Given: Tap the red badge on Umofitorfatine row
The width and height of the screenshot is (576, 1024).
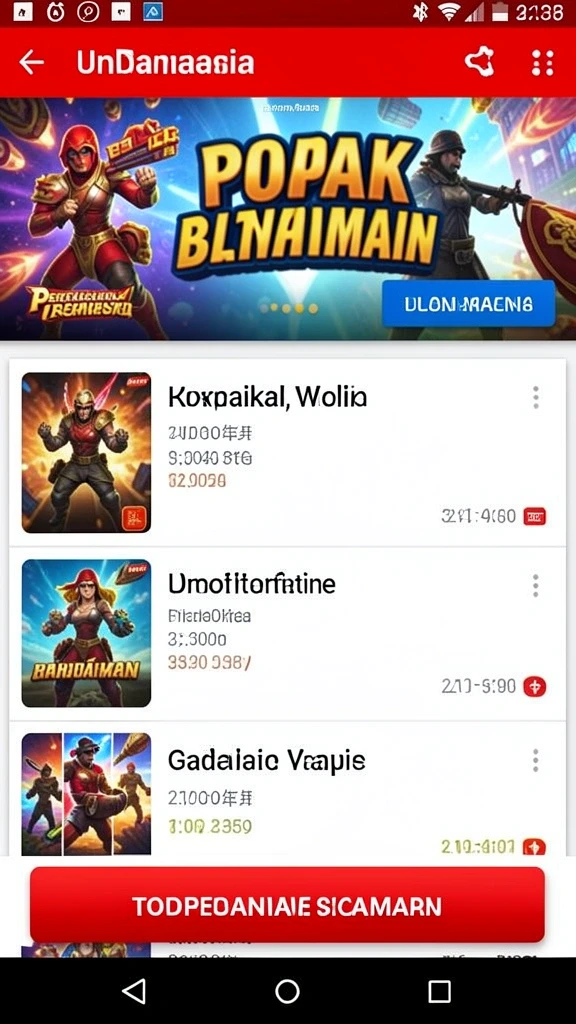Looking at the screenshot, I should pyautogui.click(x=535, y=686).
